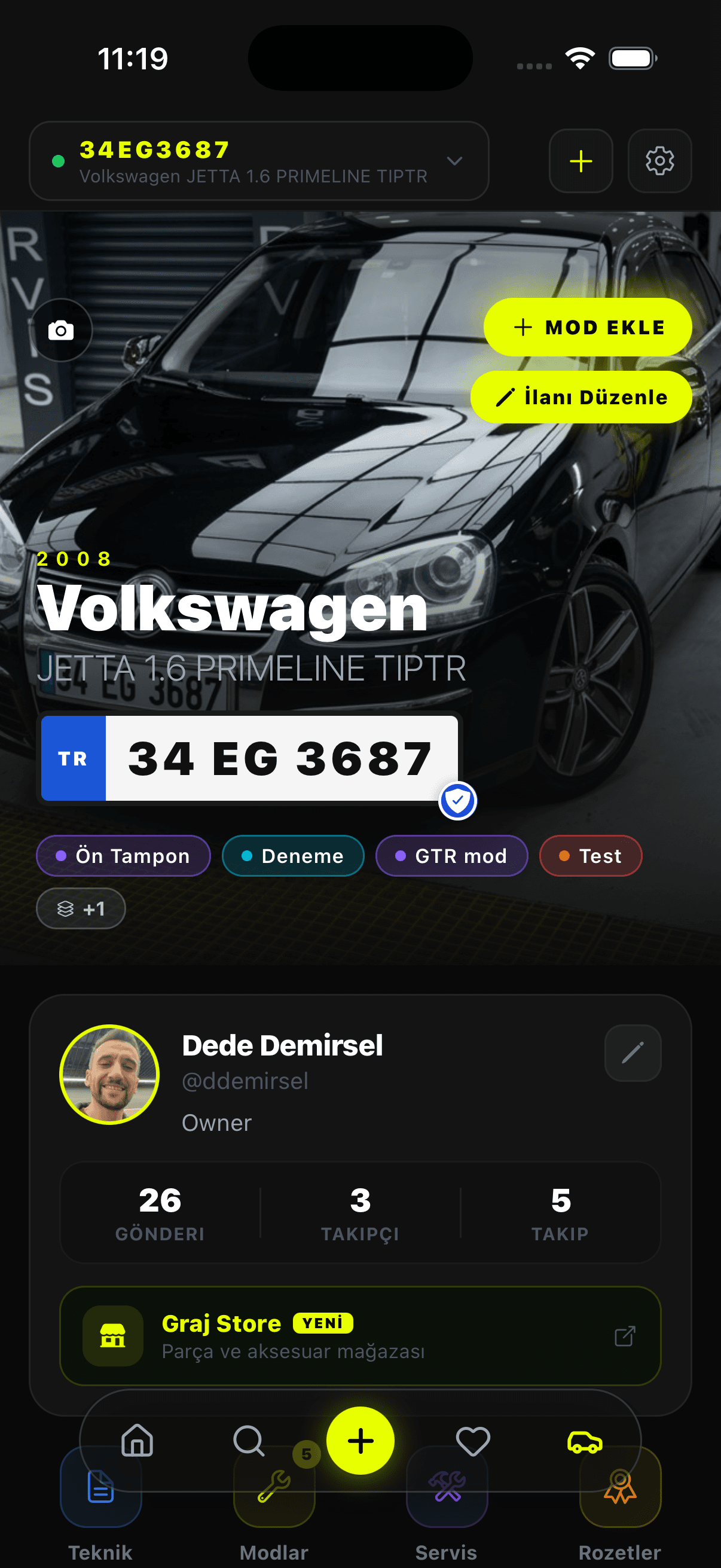Open the favorites heart tab

click(473, 1440)
